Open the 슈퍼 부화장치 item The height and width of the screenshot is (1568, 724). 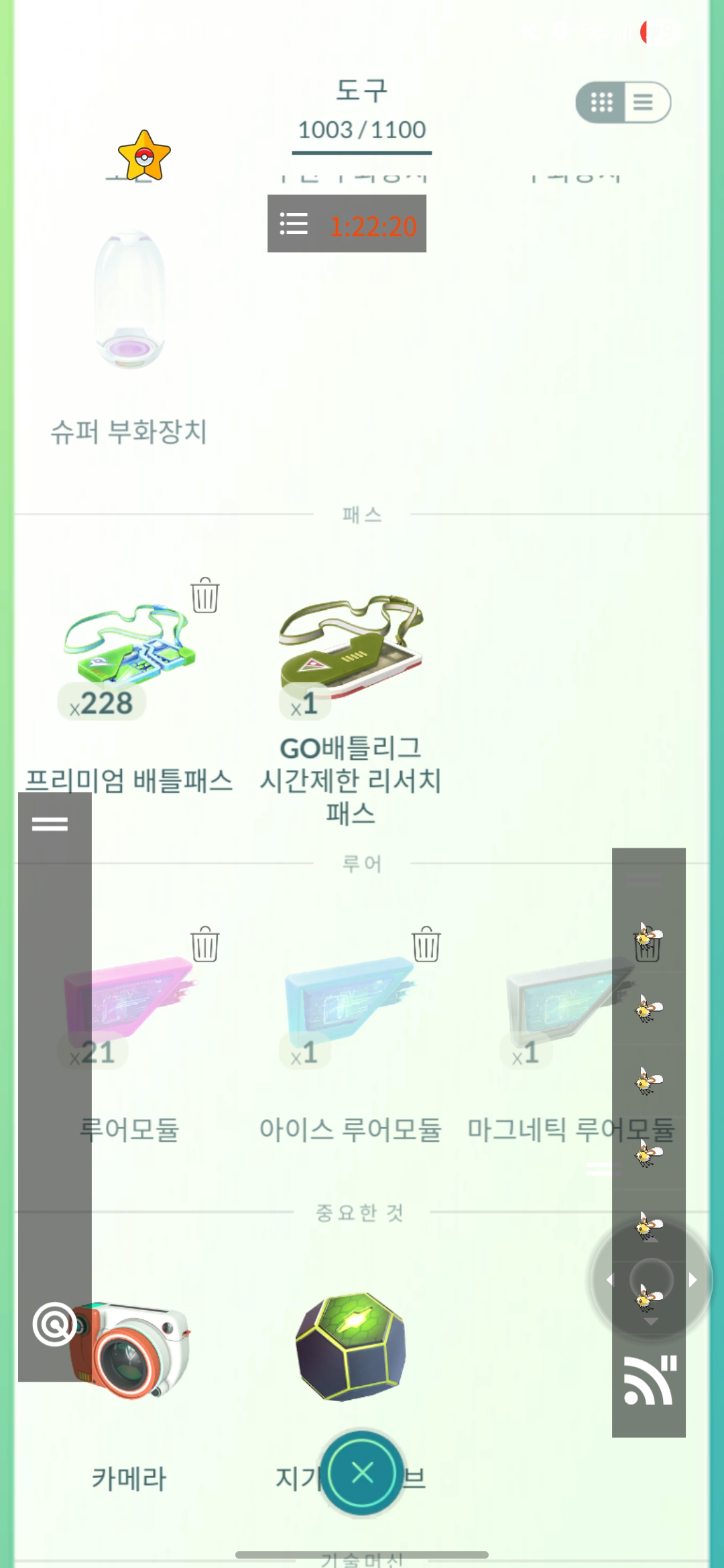point(129,302)
